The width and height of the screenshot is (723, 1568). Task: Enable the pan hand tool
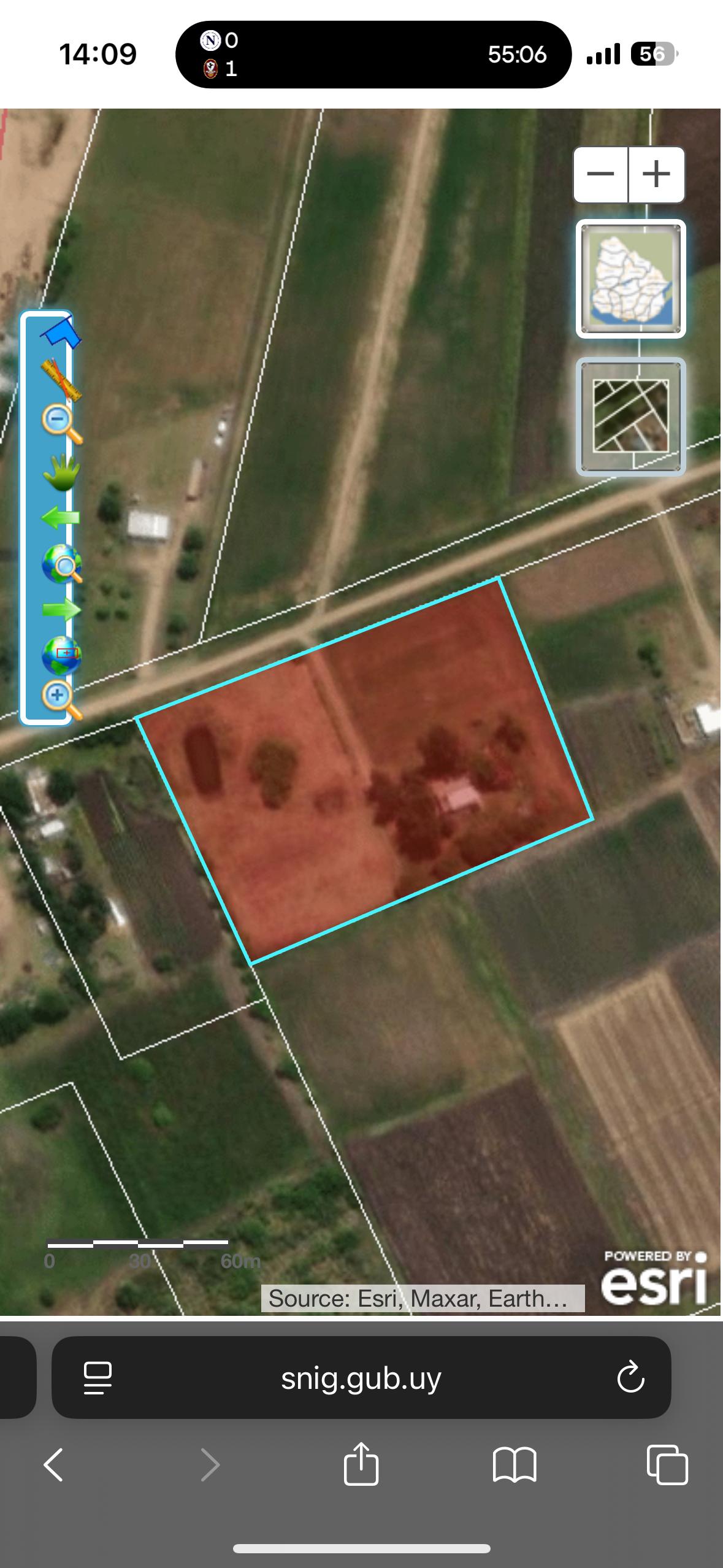click(61, 472)
